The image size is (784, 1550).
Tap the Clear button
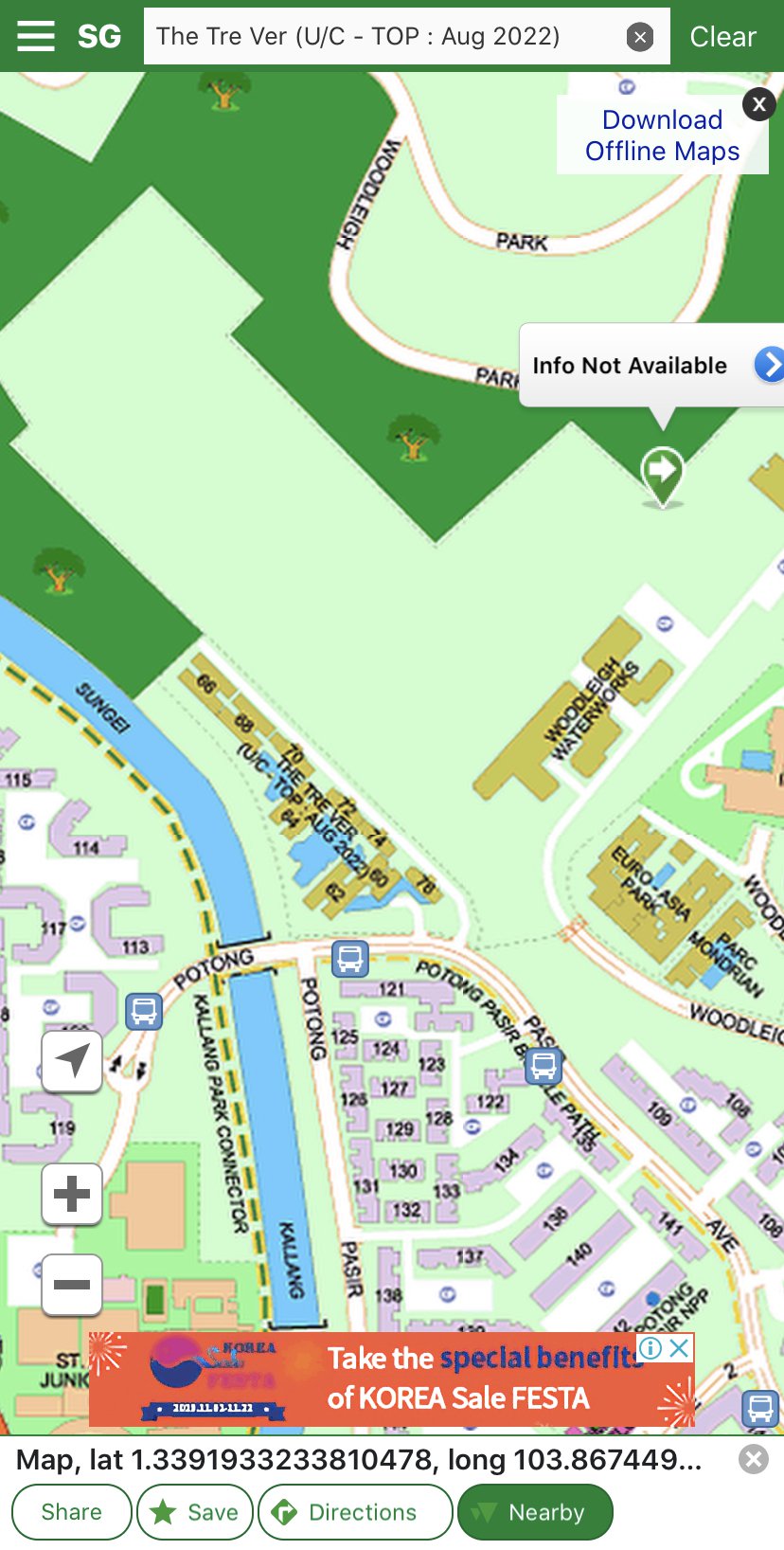click(722, 36)
